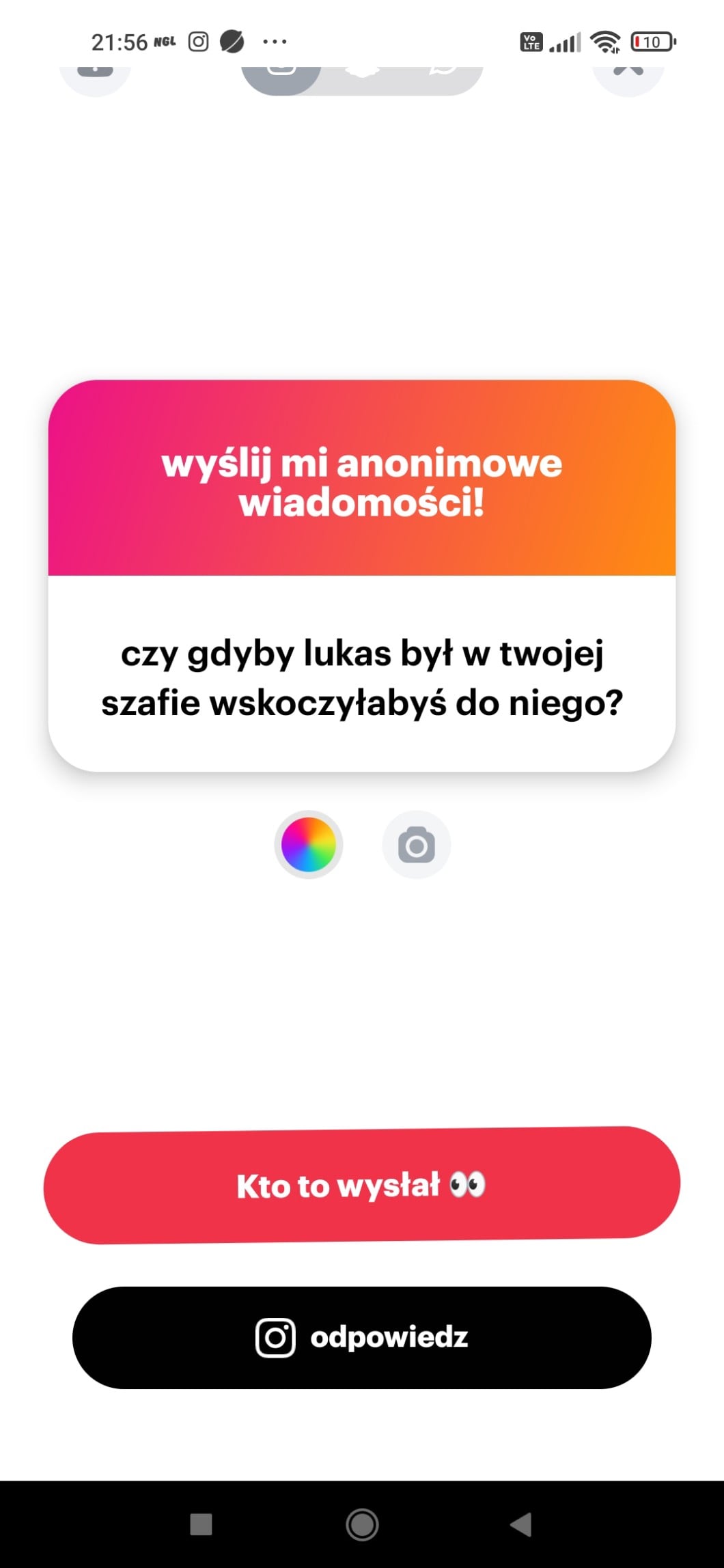
Task: Go back using the system back button
Action: pyautogui.click(x=522, y=1524)
